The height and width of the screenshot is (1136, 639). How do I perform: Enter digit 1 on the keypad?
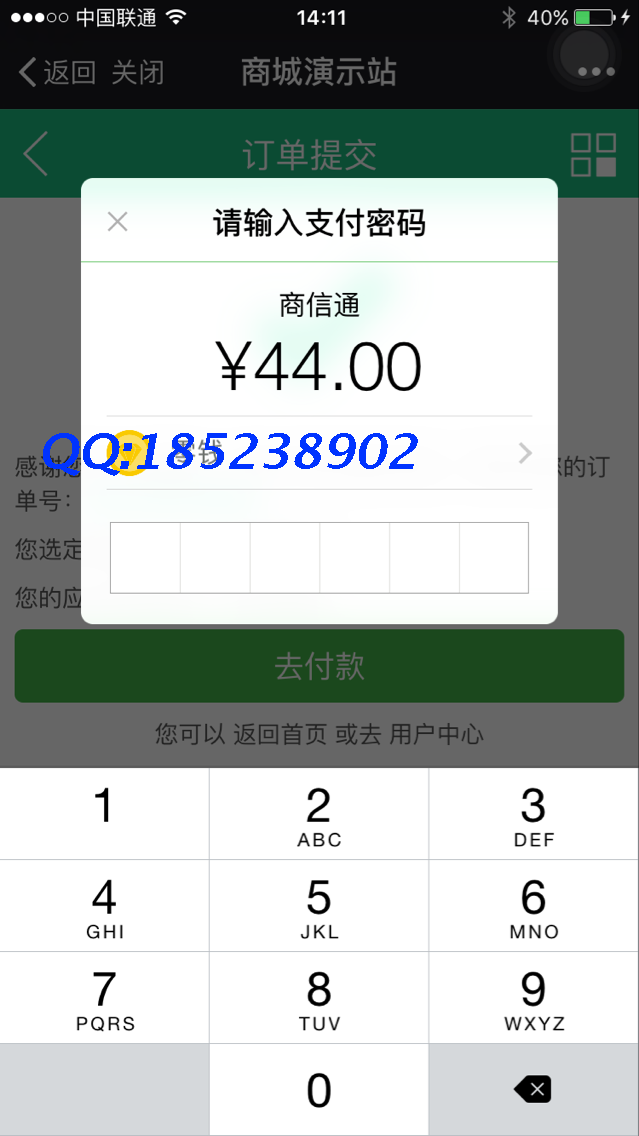point(104,813)
